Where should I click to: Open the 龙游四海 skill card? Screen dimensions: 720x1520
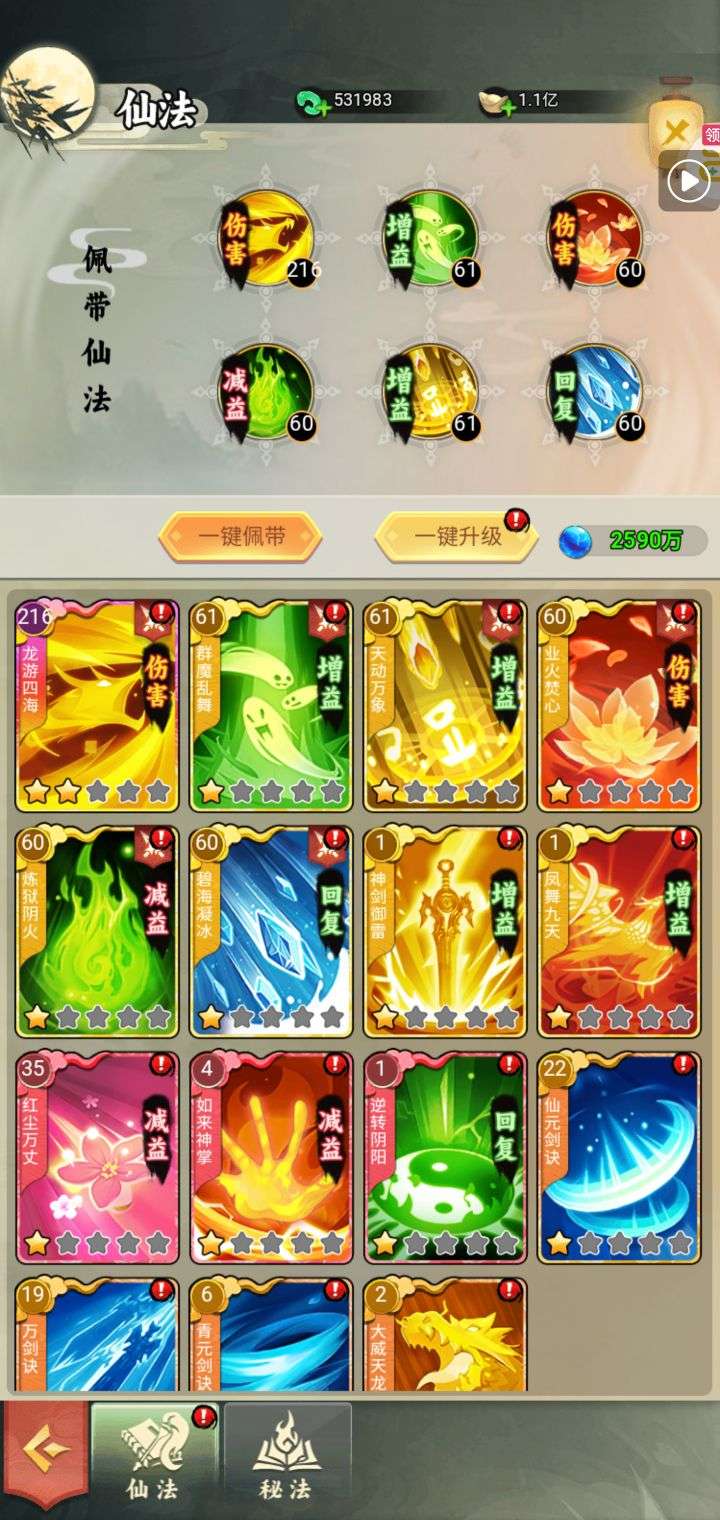[x=97, y=705]
